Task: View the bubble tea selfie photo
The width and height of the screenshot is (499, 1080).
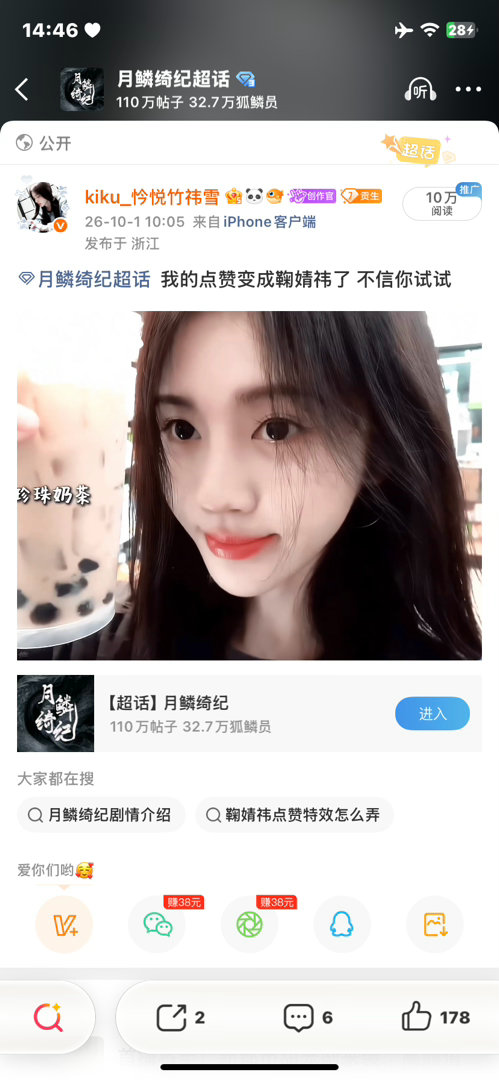Action: (250, 486)
